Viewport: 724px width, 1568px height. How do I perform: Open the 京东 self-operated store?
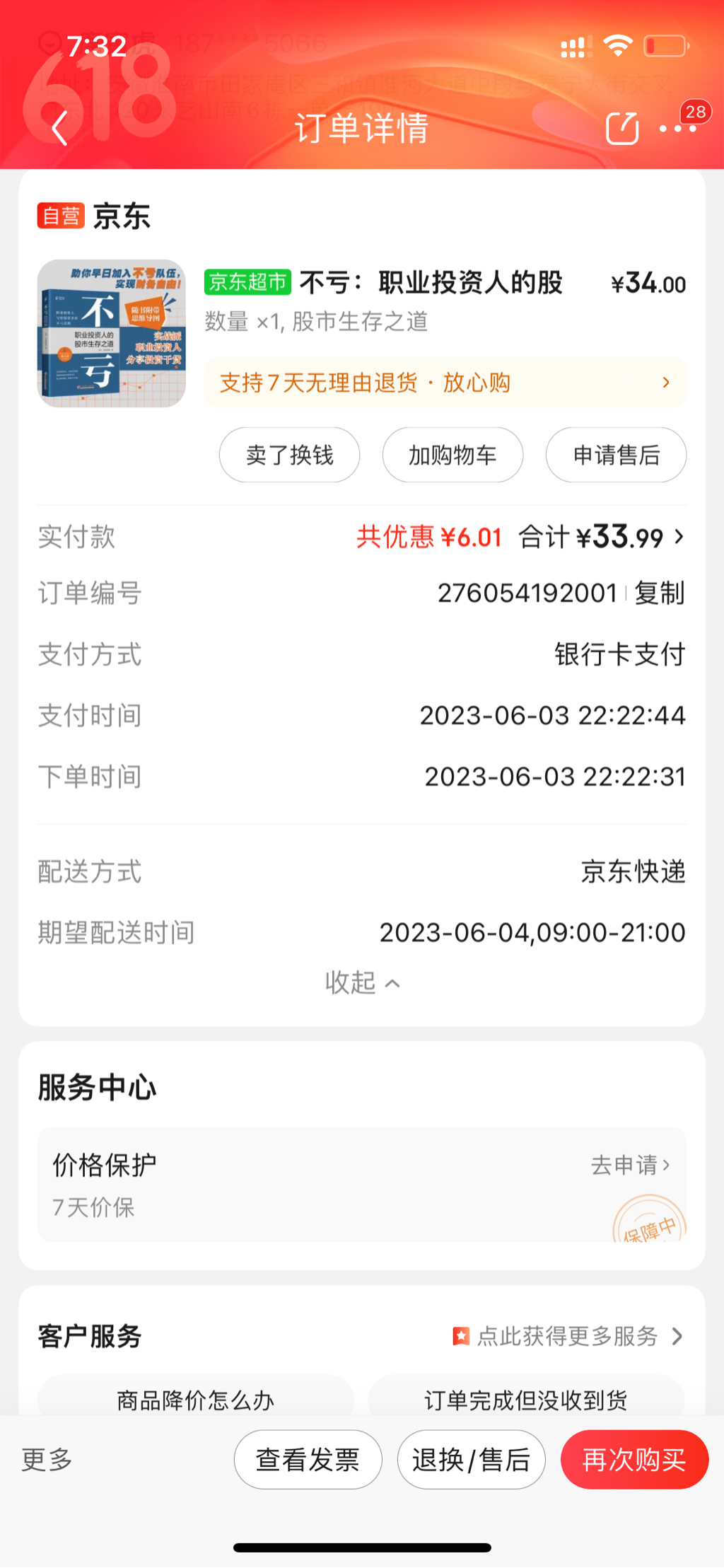point(120,216)
